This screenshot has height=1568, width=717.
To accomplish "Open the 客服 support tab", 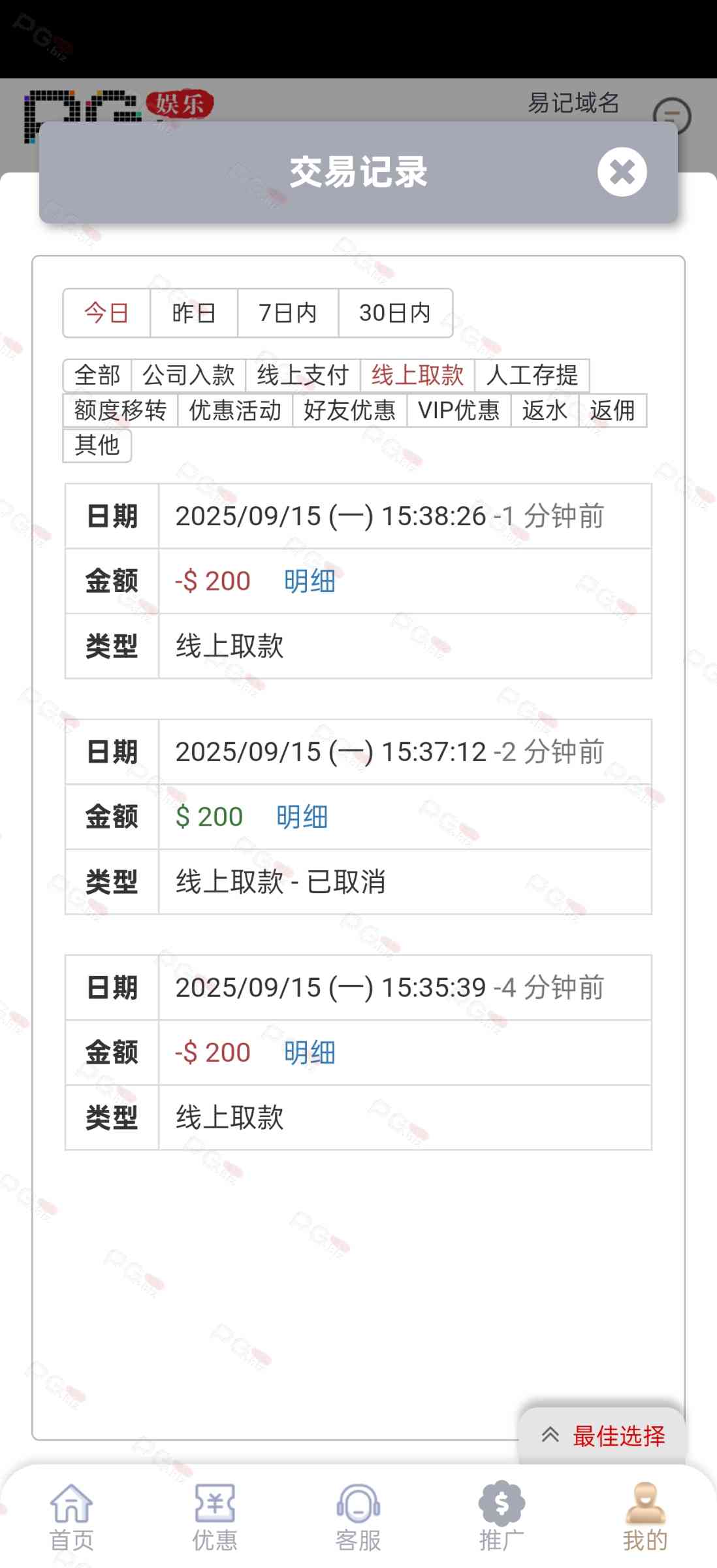I will click(358, 1516).
